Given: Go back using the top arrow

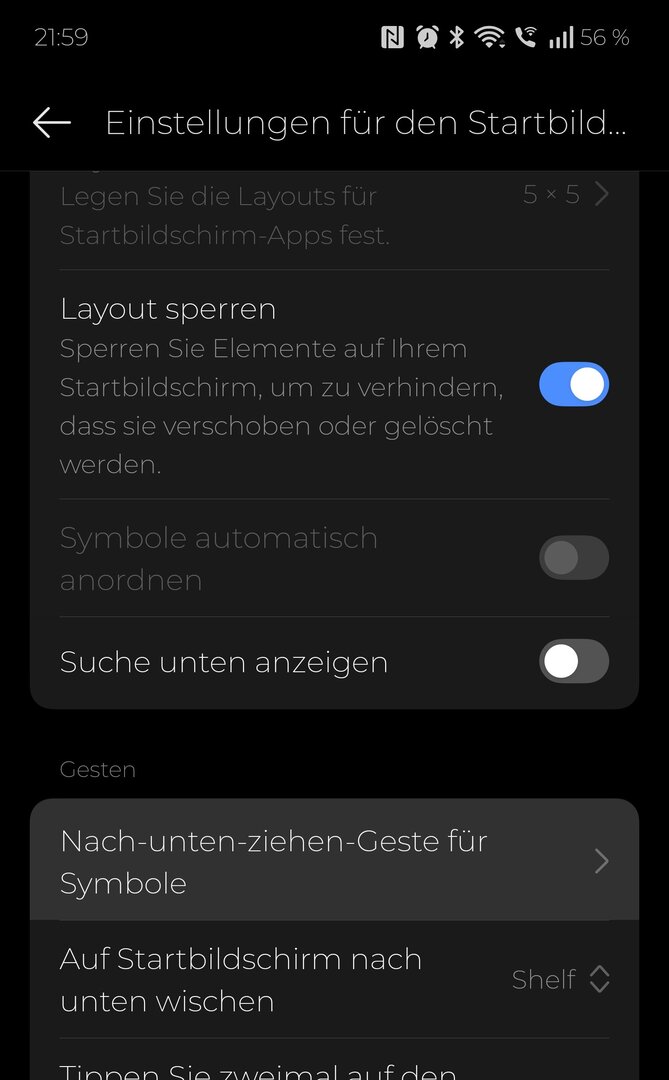Looking at the screenshot, I should point(52,123).
